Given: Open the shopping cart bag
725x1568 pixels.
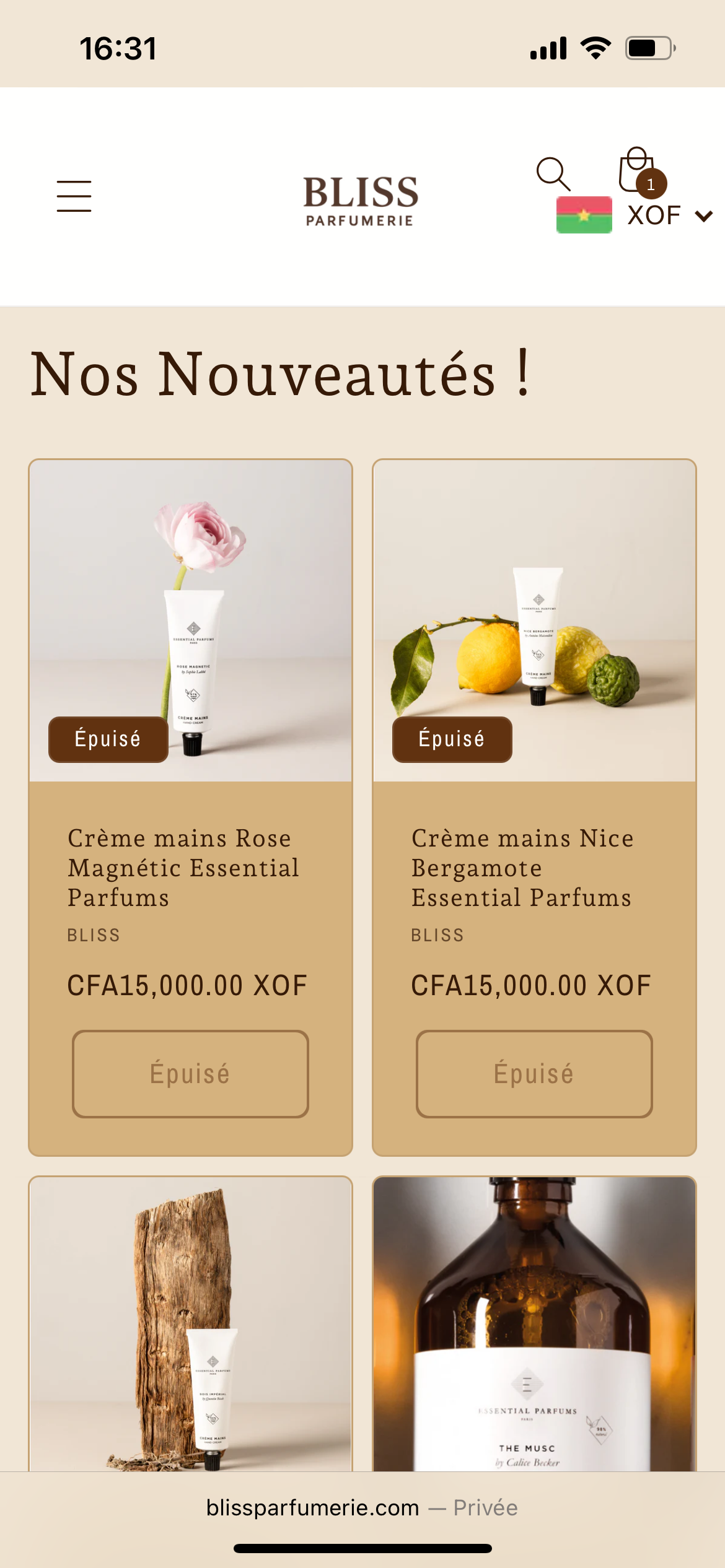Looking at the screenshot, I should [638, 170].
